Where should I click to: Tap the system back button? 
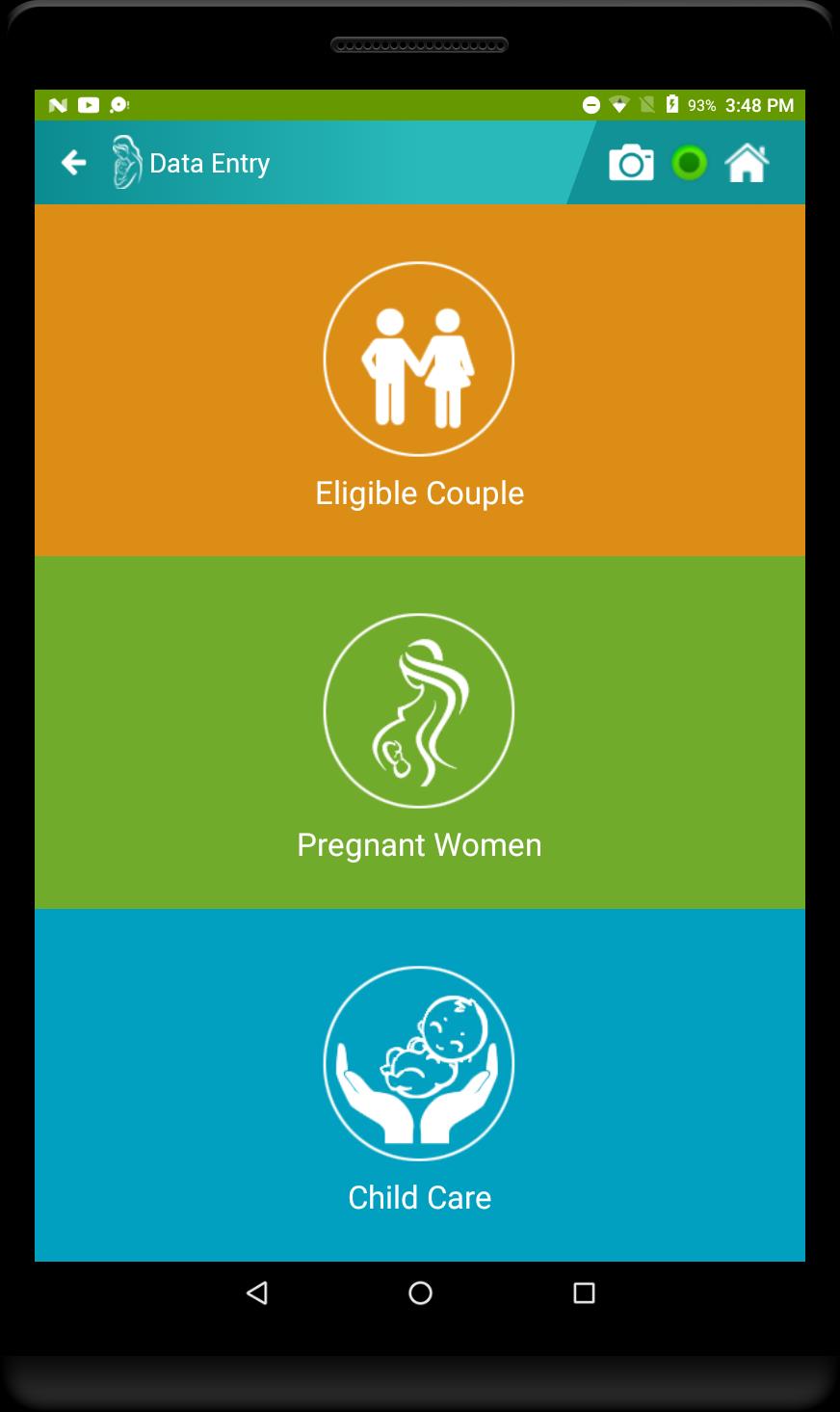(x=257, y=1293)
